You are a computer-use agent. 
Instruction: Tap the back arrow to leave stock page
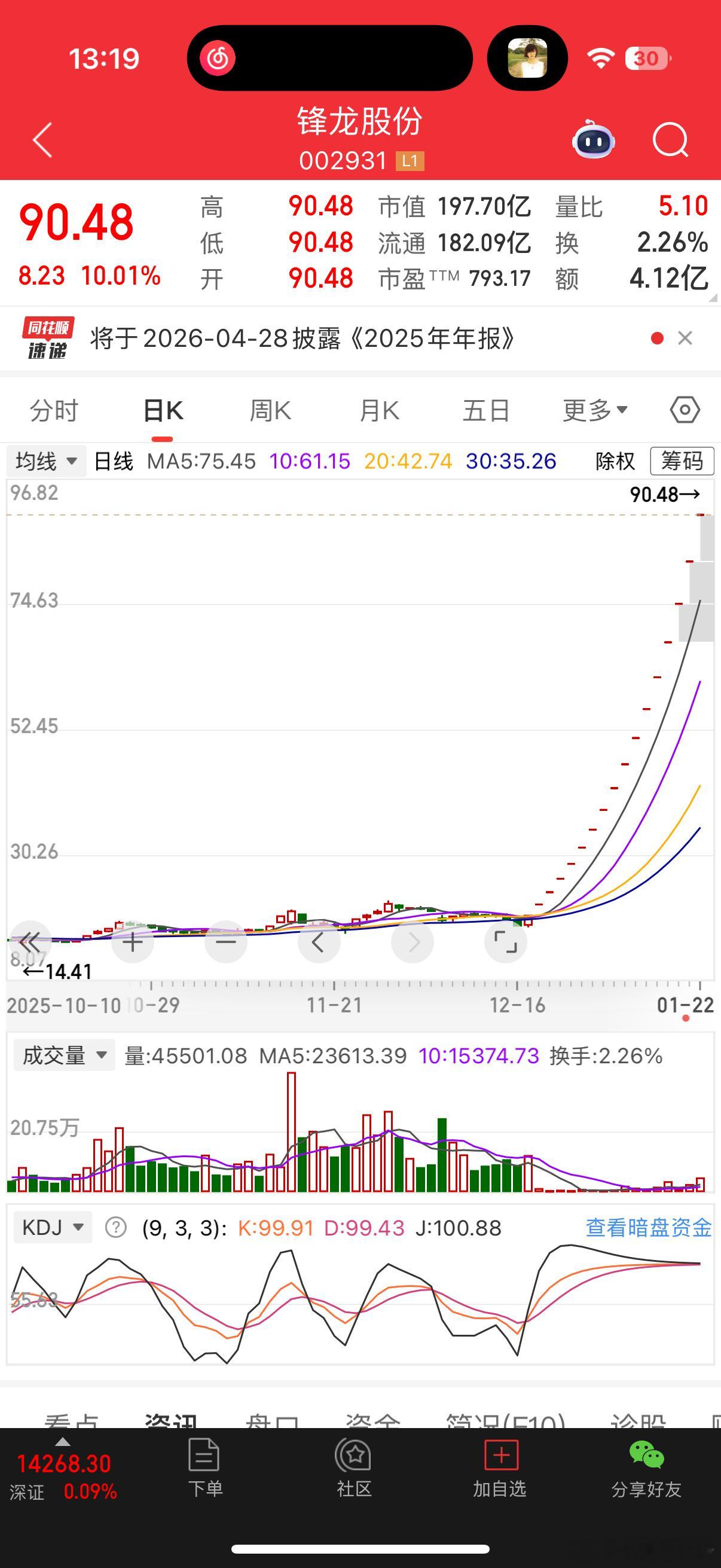click(40, 140)
